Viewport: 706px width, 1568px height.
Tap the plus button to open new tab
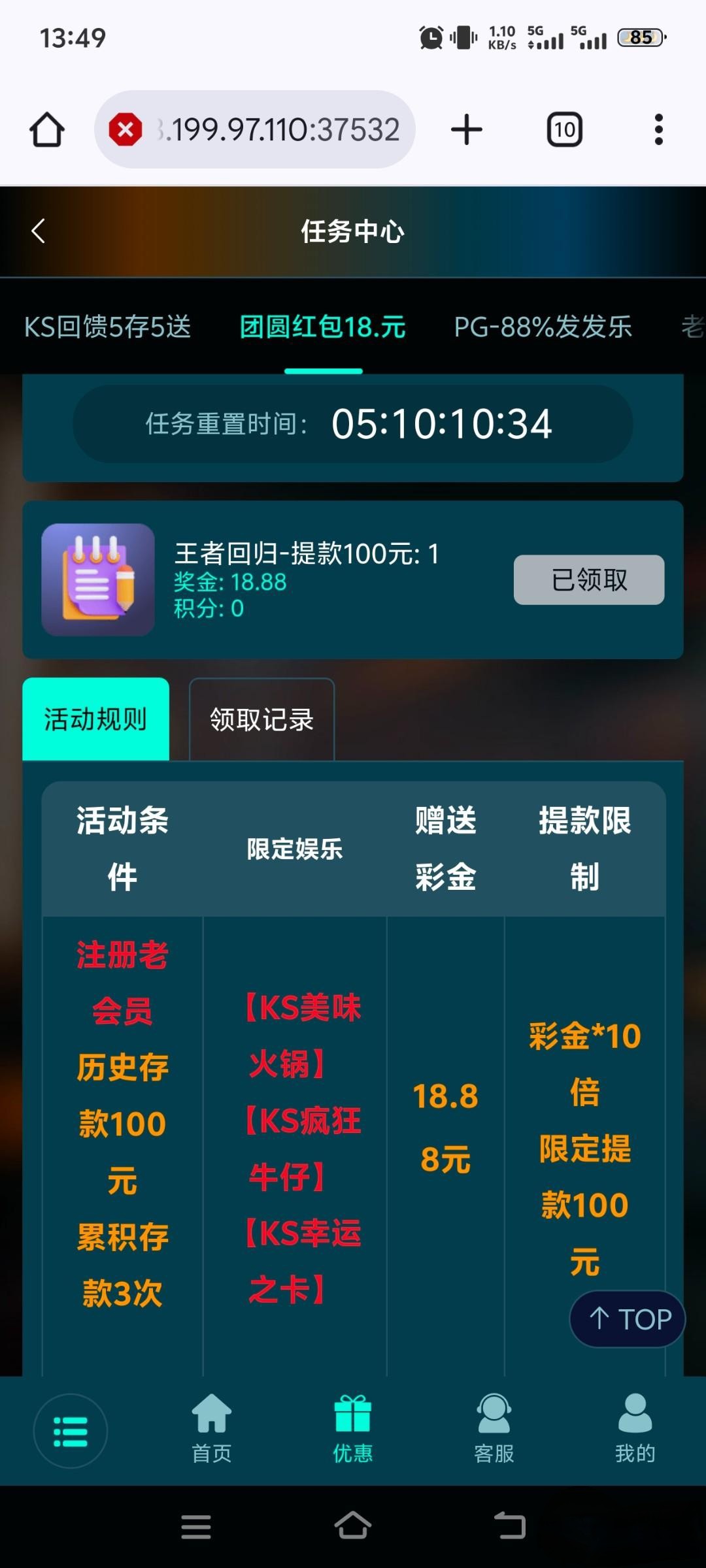coord(465,129)
